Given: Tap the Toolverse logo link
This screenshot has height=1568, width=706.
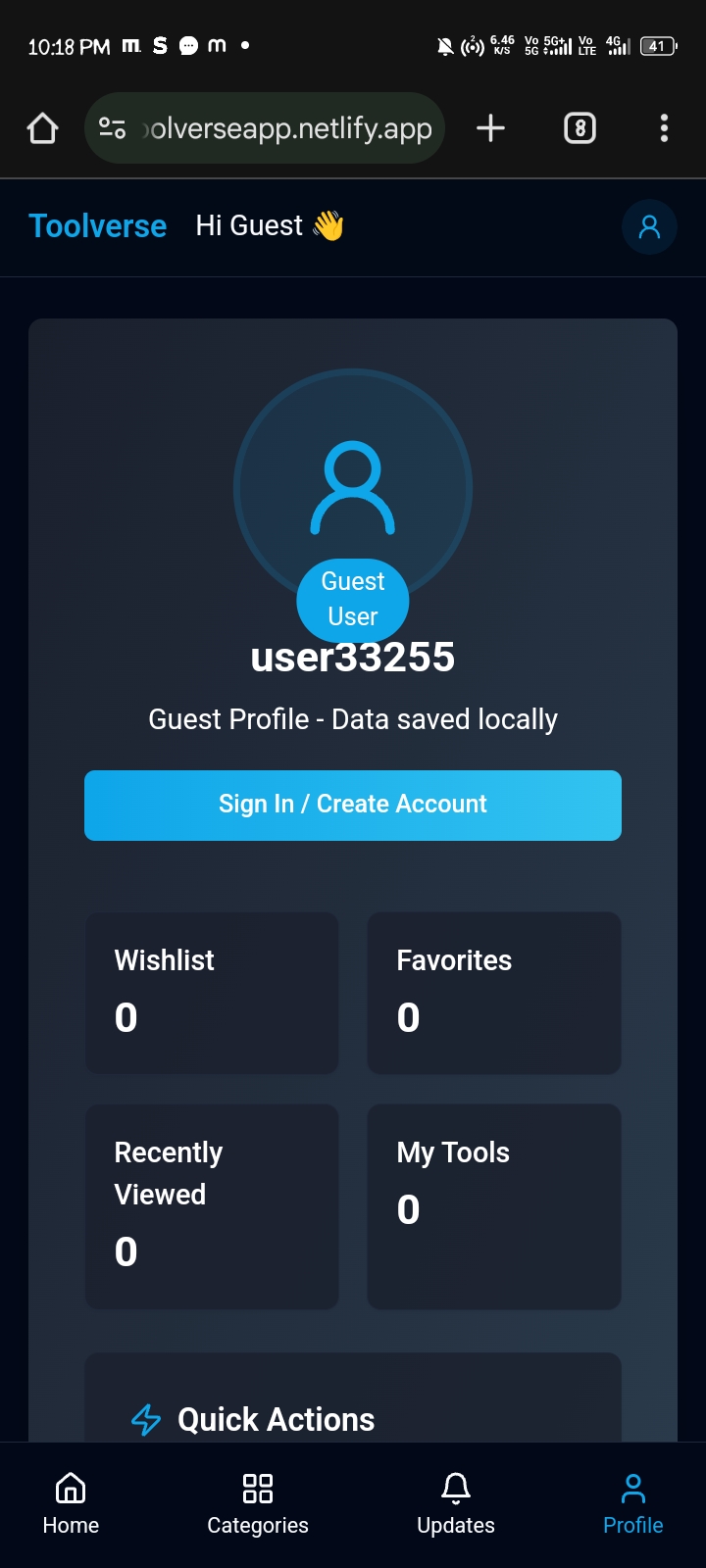Looking at the screenshot, I should tap(98, 226).
